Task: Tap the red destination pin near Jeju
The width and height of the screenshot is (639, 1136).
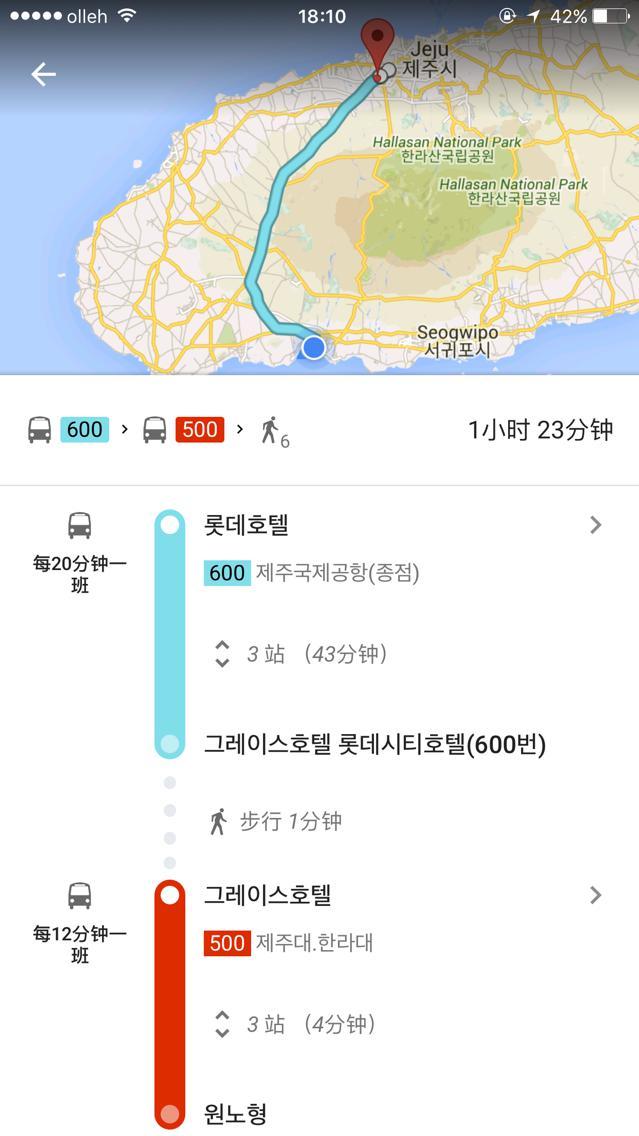Action: click(377, 44)
